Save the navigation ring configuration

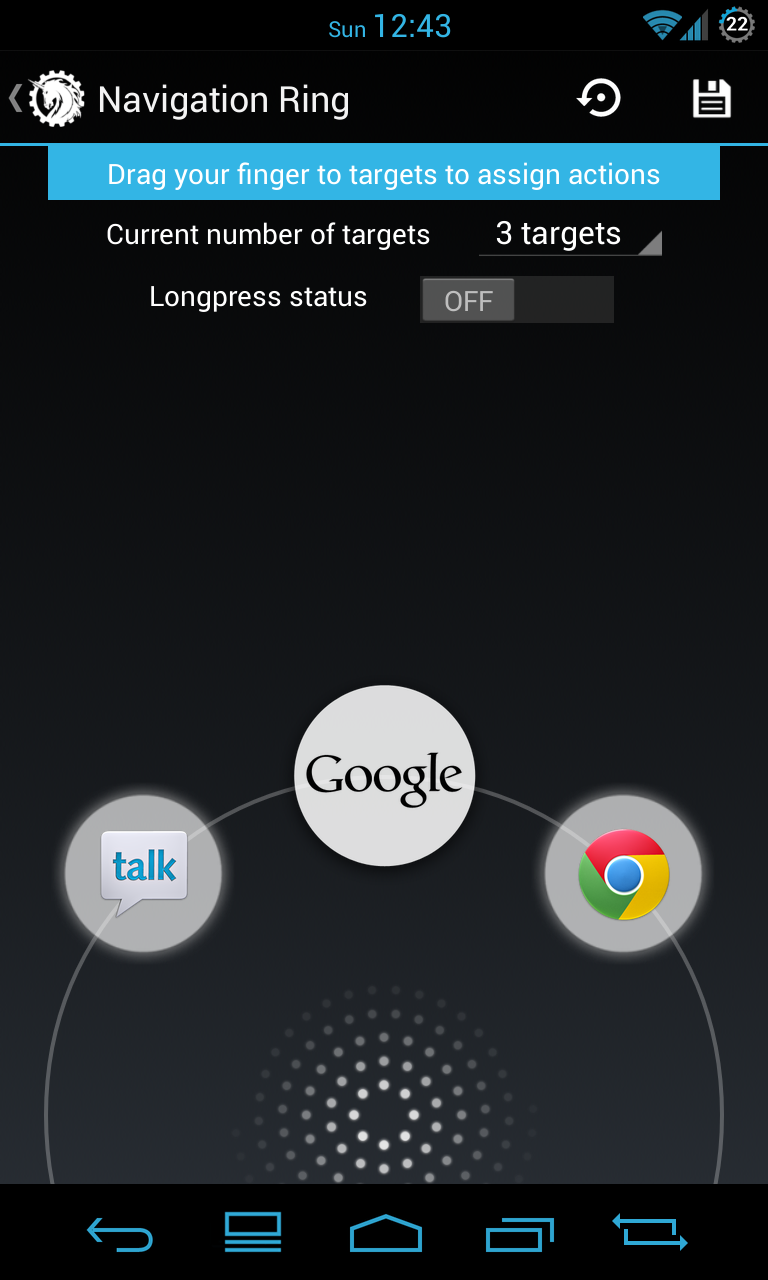711,99
